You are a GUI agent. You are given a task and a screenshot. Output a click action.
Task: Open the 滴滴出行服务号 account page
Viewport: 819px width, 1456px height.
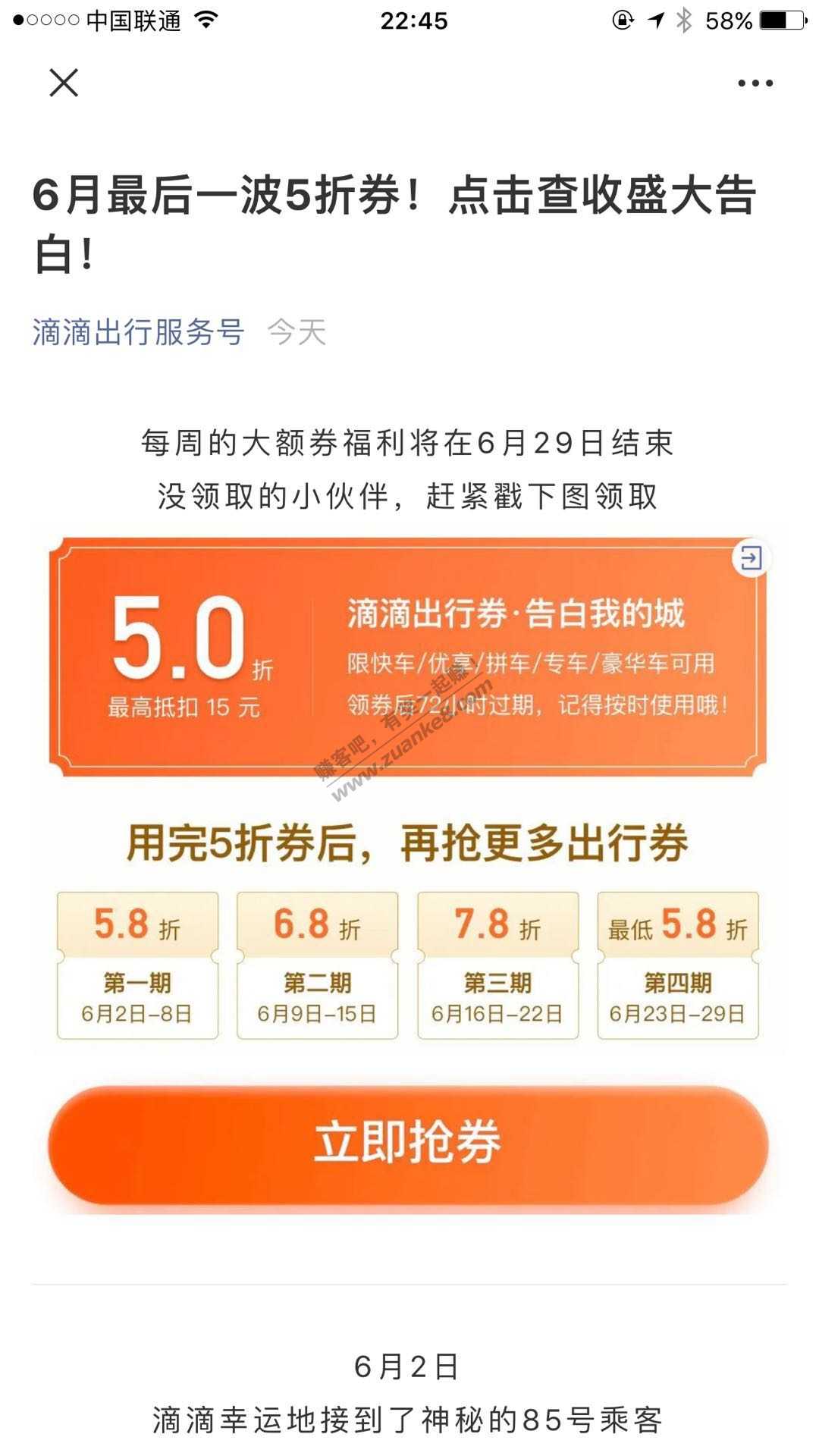click(x=138, y=332)
